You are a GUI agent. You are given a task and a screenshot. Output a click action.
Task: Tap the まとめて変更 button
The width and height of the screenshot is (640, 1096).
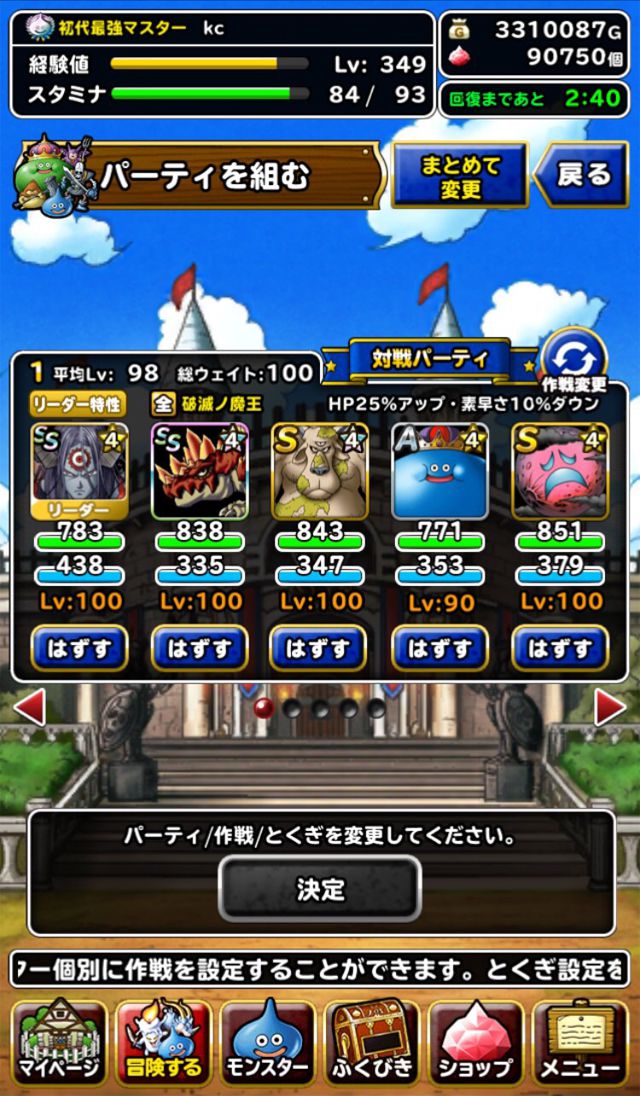coord(459,175)
